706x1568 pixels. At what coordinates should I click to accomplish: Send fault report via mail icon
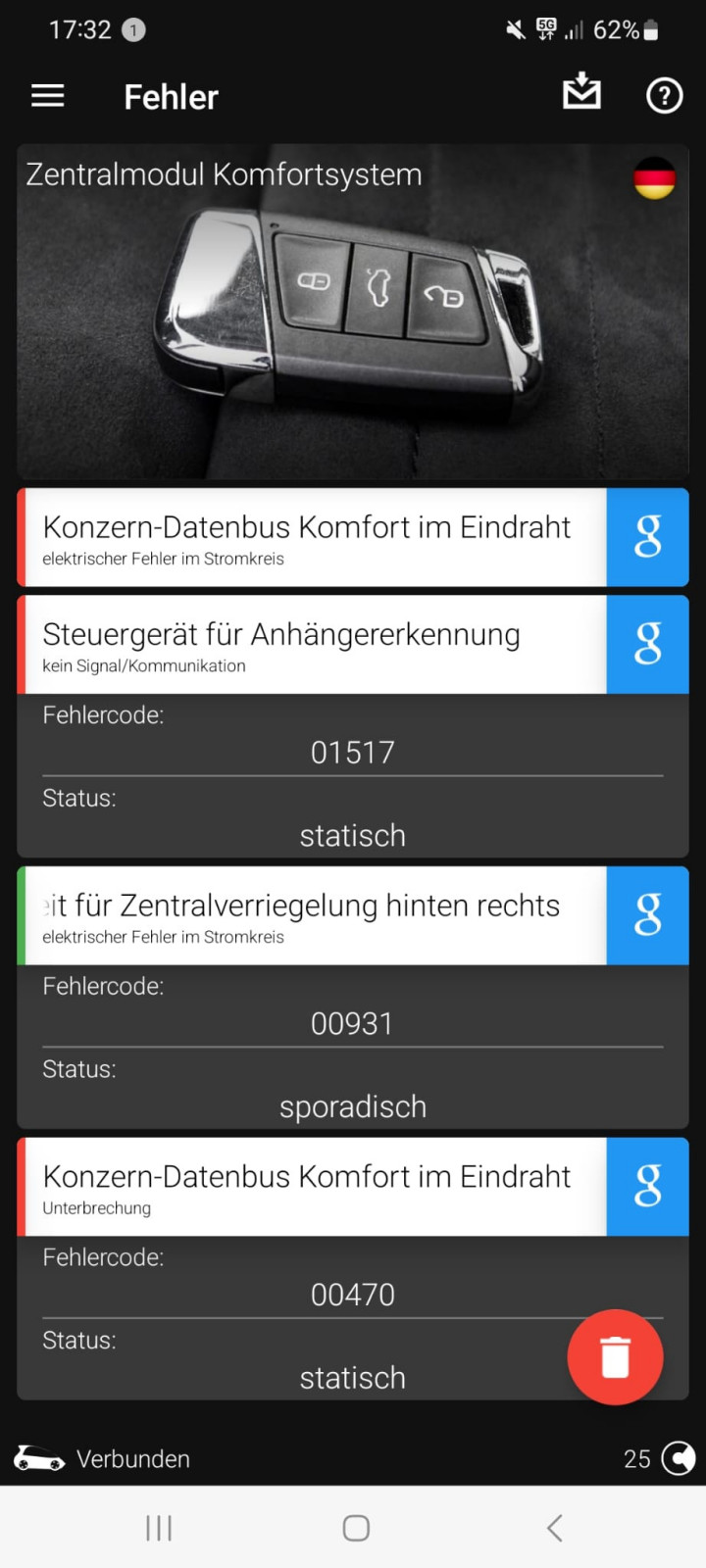tap(581, 91)
